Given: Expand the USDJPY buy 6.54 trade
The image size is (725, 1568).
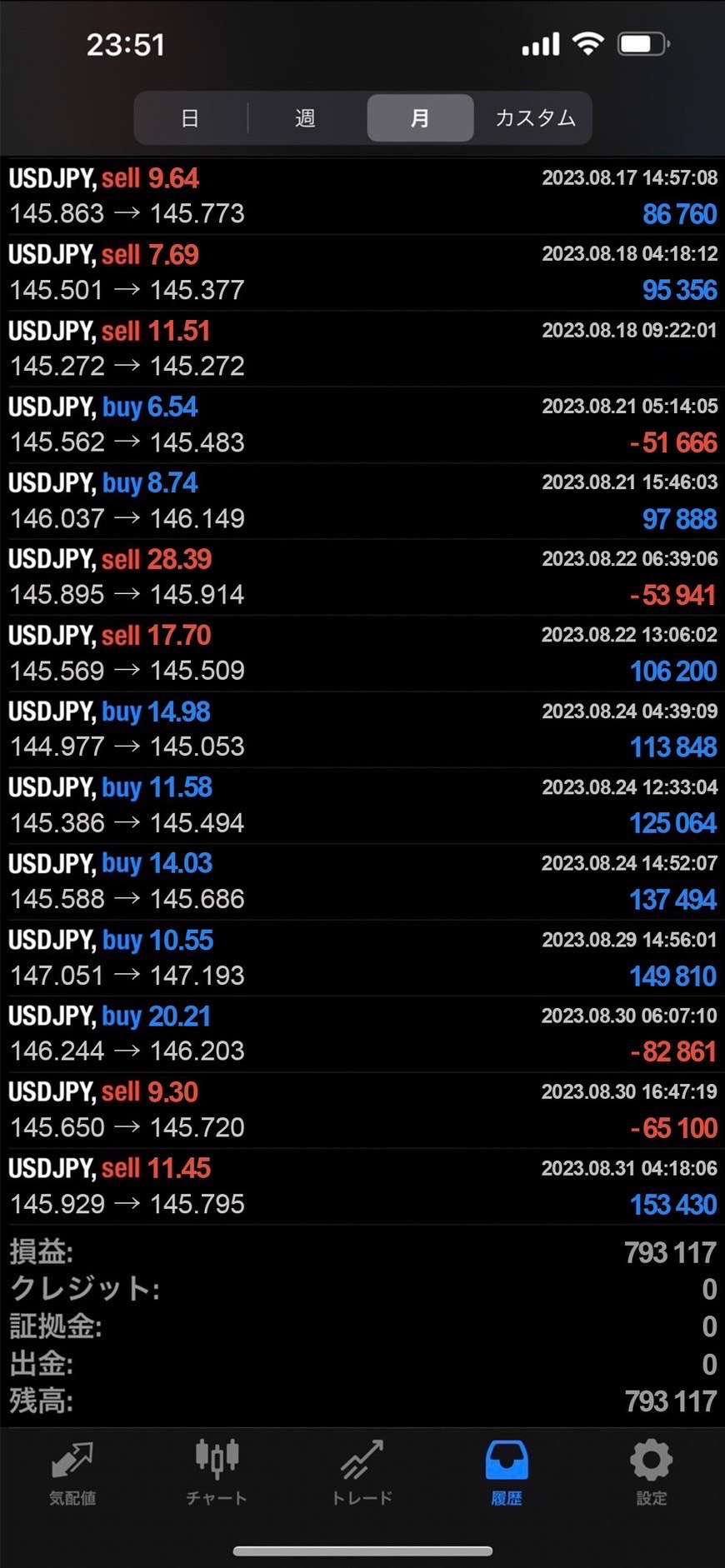Looking at the screenshot, I should tap(362, 425).
